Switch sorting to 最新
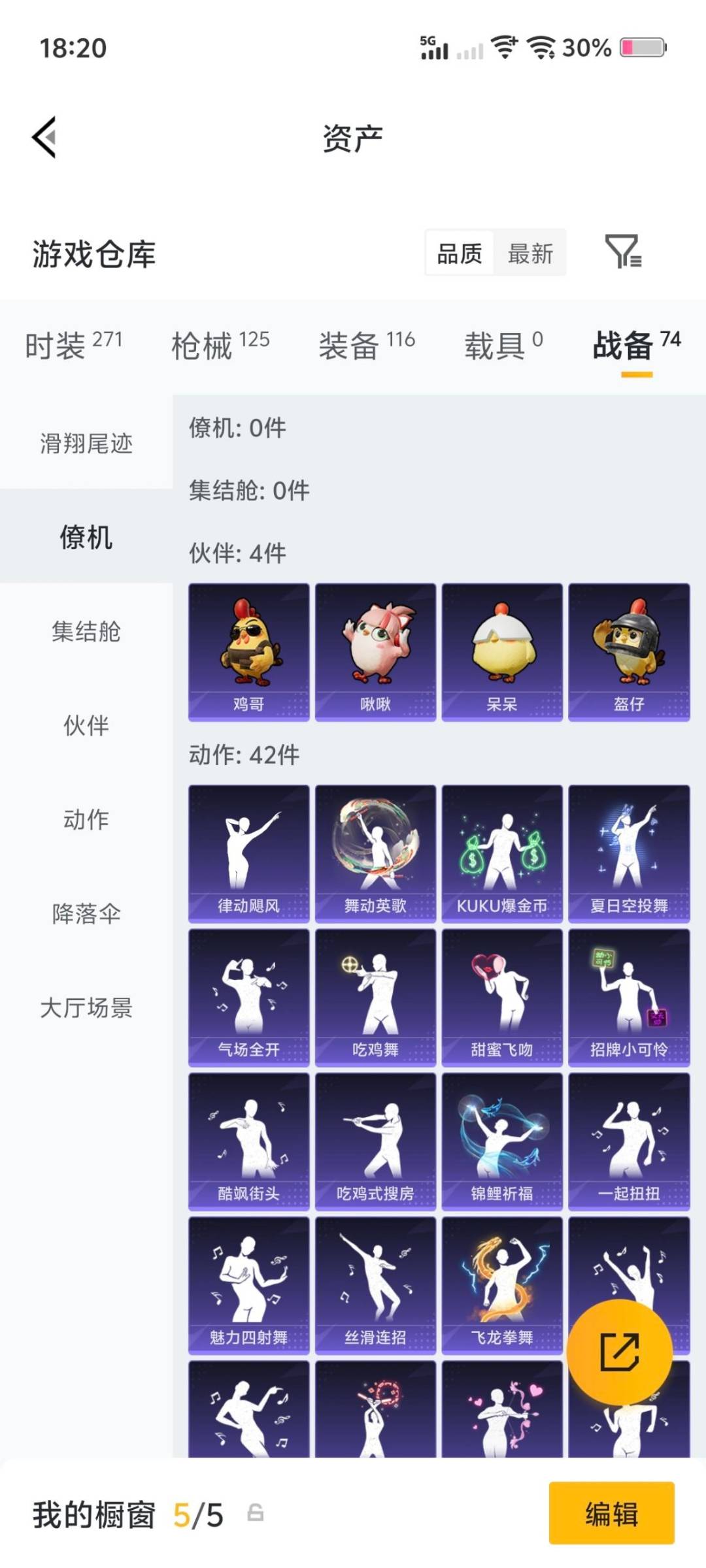The height and width of the screenshot is (1568, 706). point(531,254)
